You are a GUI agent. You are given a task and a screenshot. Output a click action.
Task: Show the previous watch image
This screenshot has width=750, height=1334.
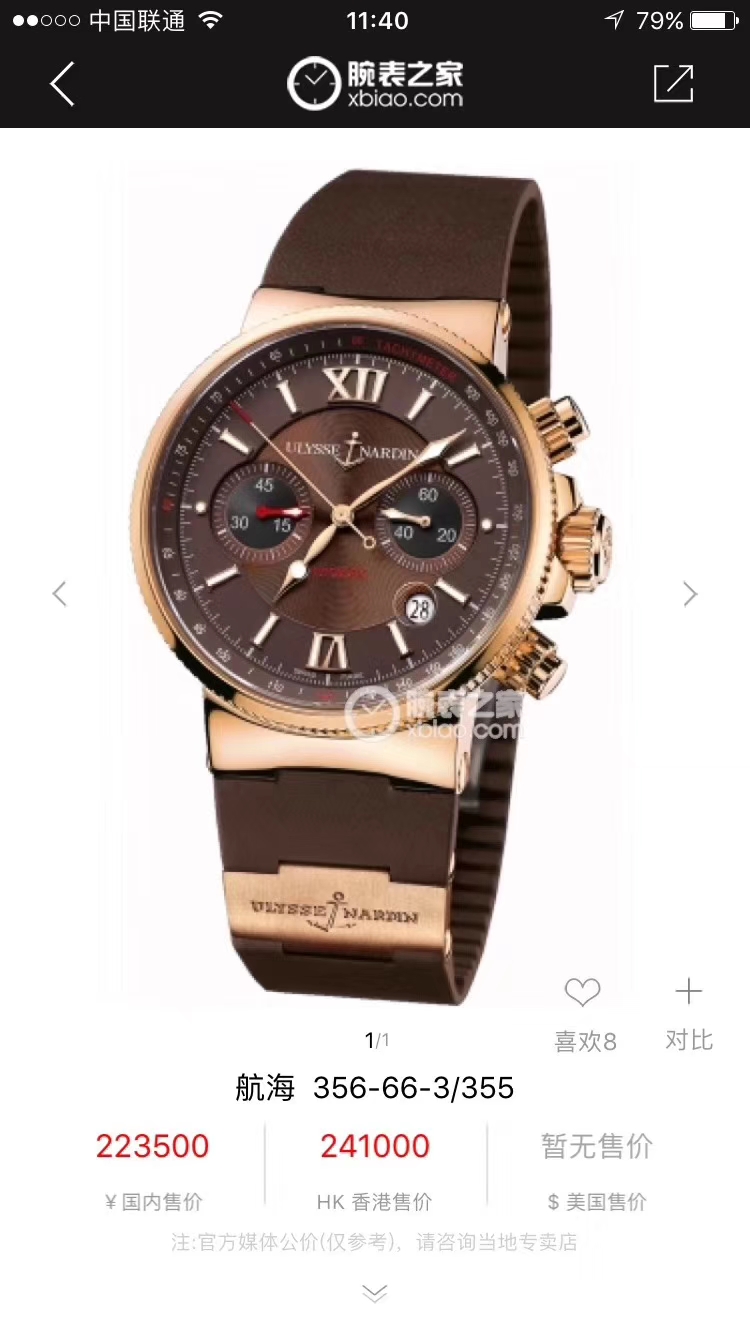click(x=60, y=594)
